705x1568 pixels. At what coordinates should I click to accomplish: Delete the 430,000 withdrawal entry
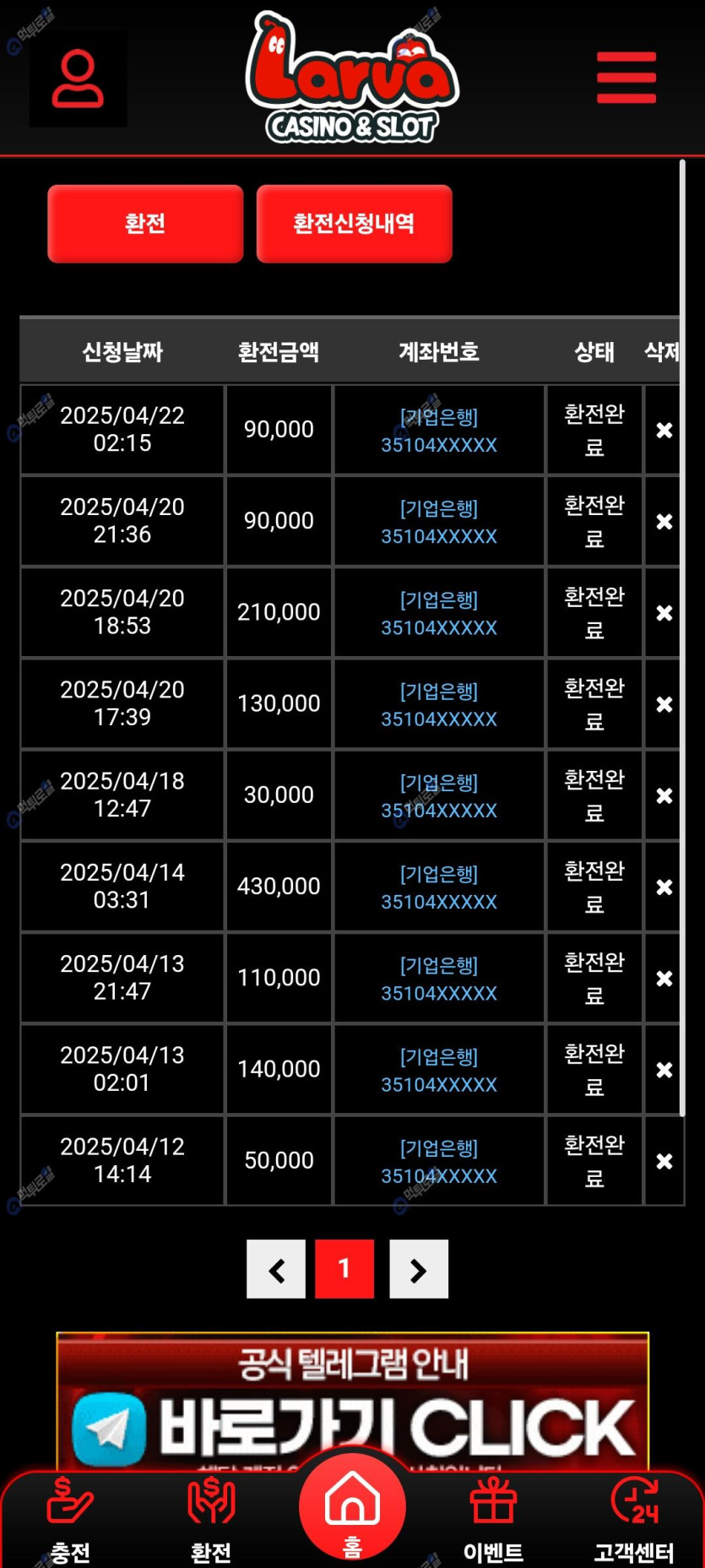664,887
